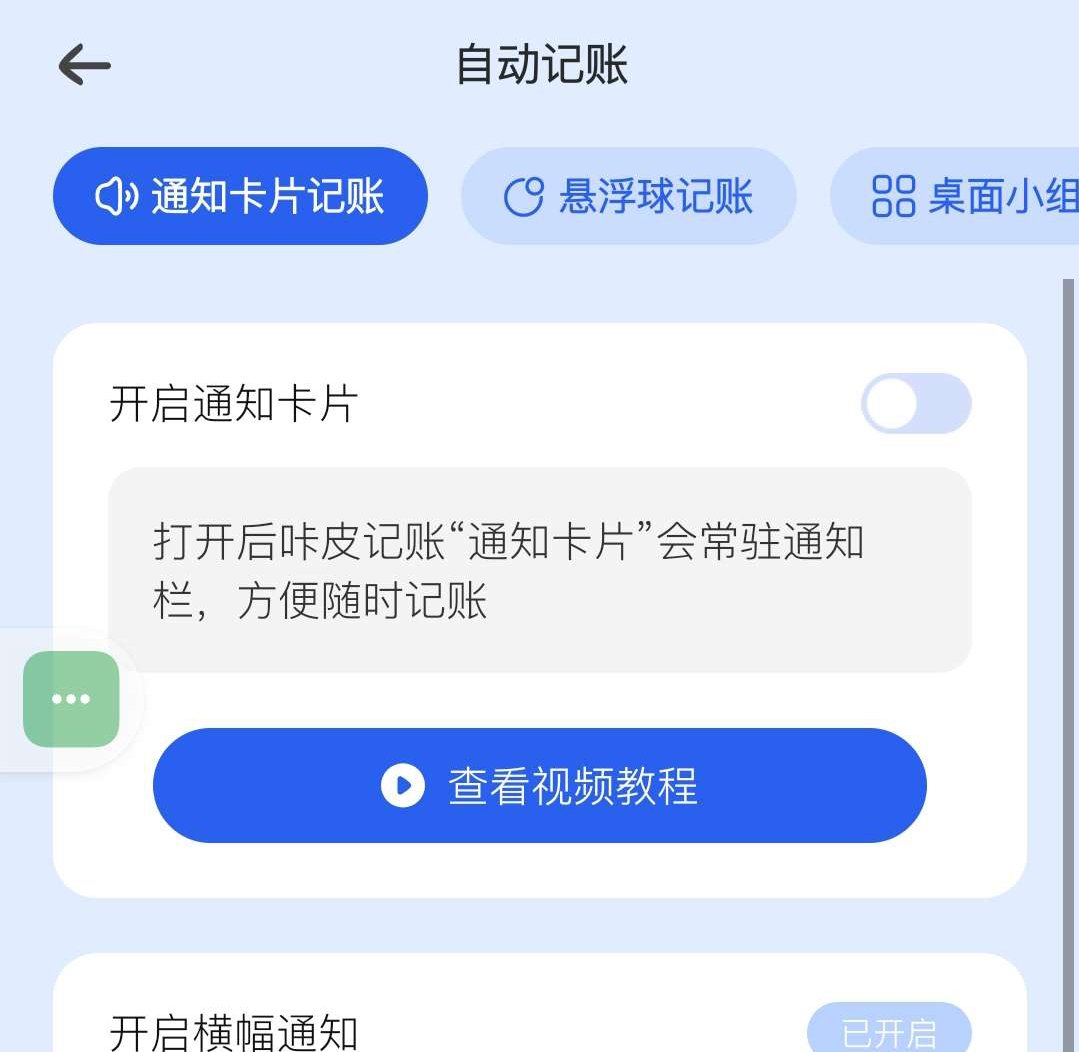Go back from 自动记账 page
Screen dimensions: 1079x1052
[84, 66]
